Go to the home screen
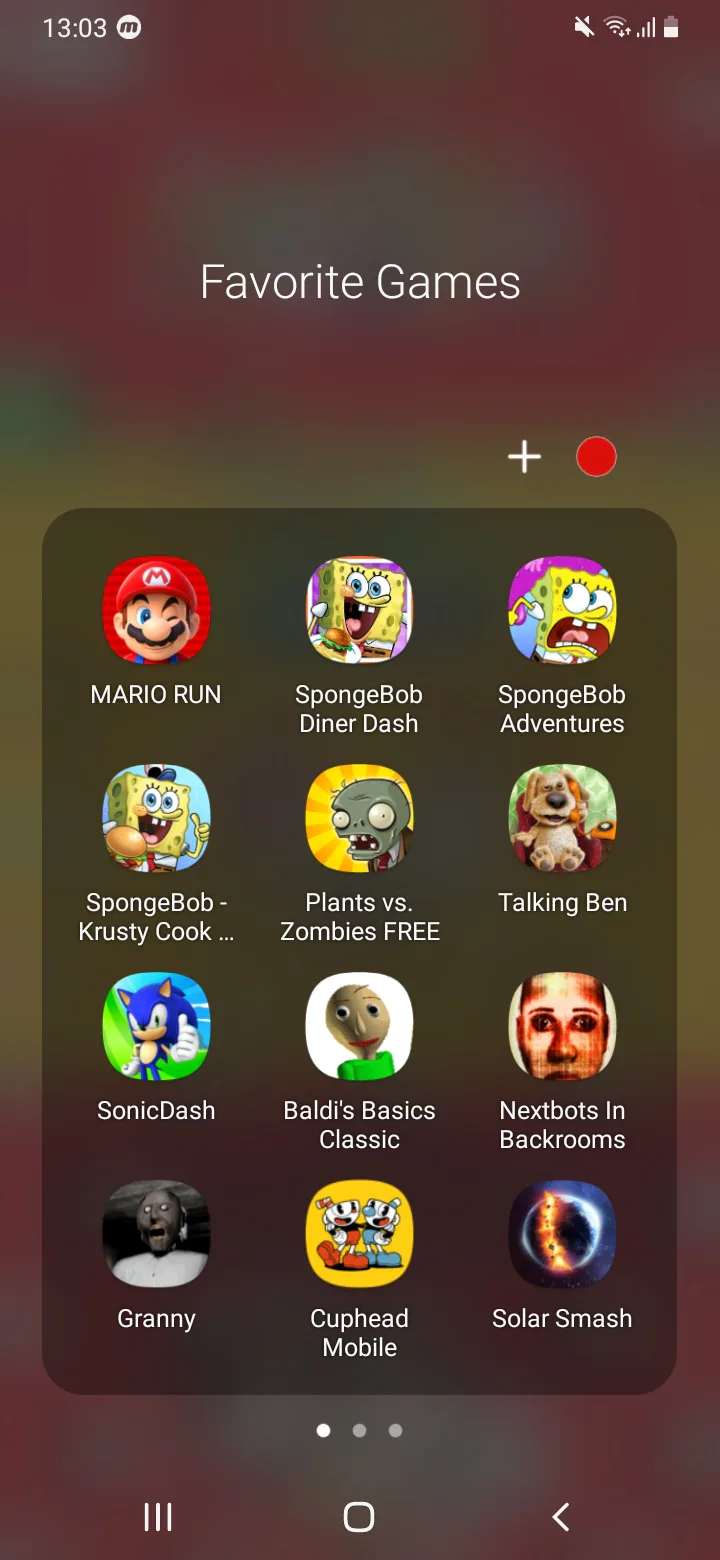 click(359, 1517)
